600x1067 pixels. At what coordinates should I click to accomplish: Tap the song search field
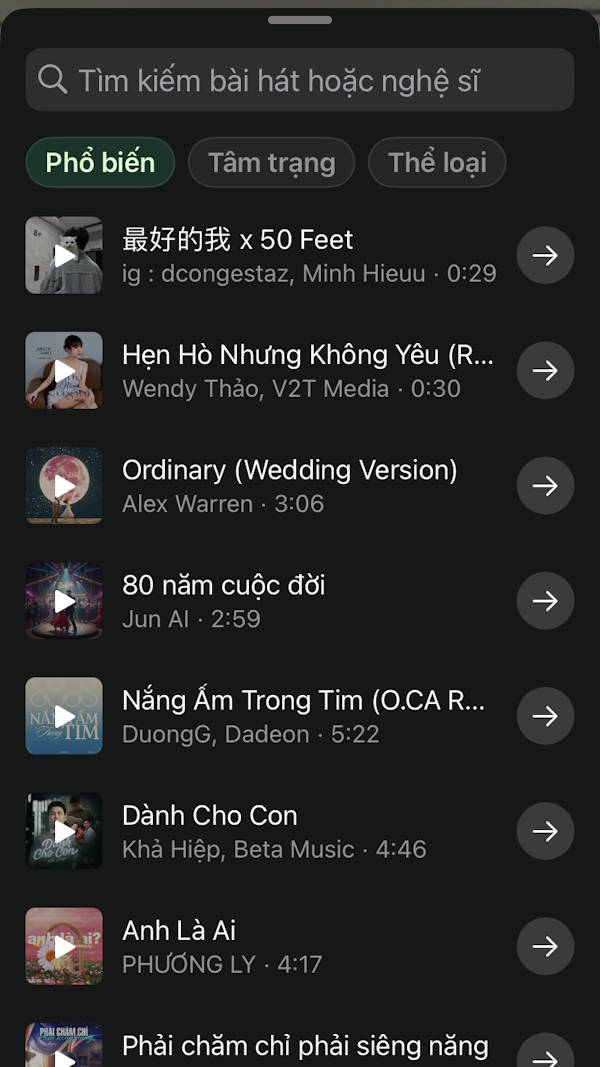pyautogui.click(x=300, y=80)
